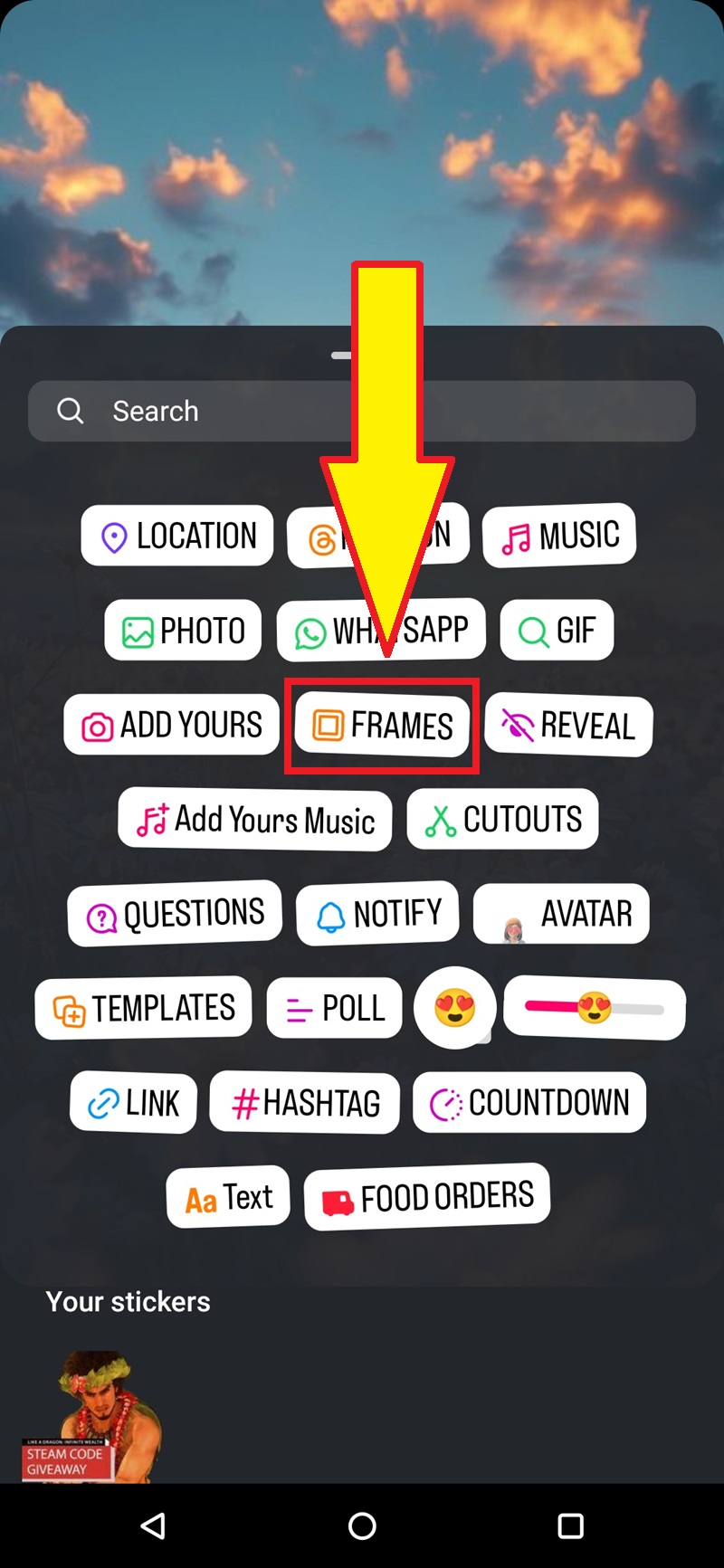
Task: Add a Location sticker
Action: (x=177, y=536)
